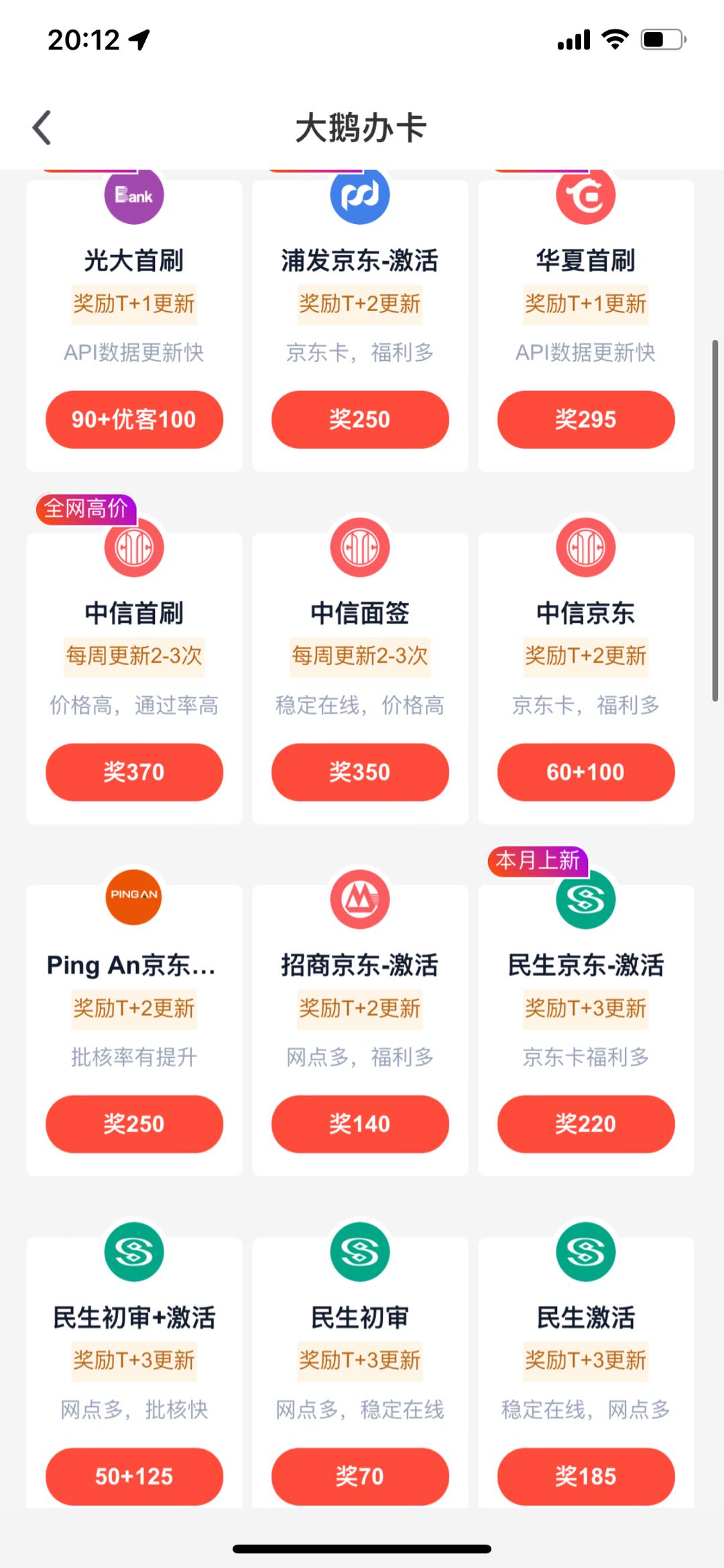Open the 中信首刷 card with 全网高价 tag
Screen dimensions: 724x1568
[134, 677]
